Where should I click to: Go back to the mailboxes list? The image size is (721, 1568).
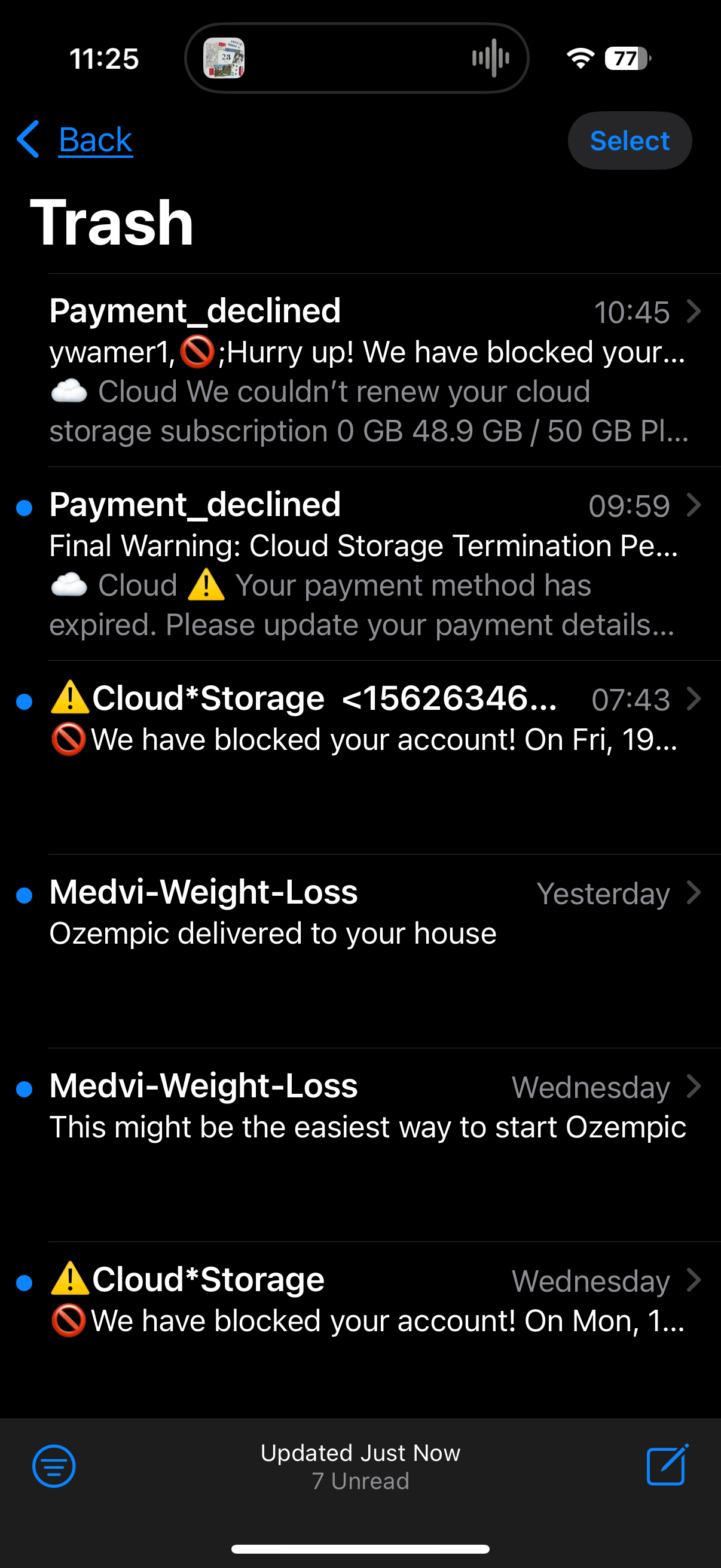point(75,141)
